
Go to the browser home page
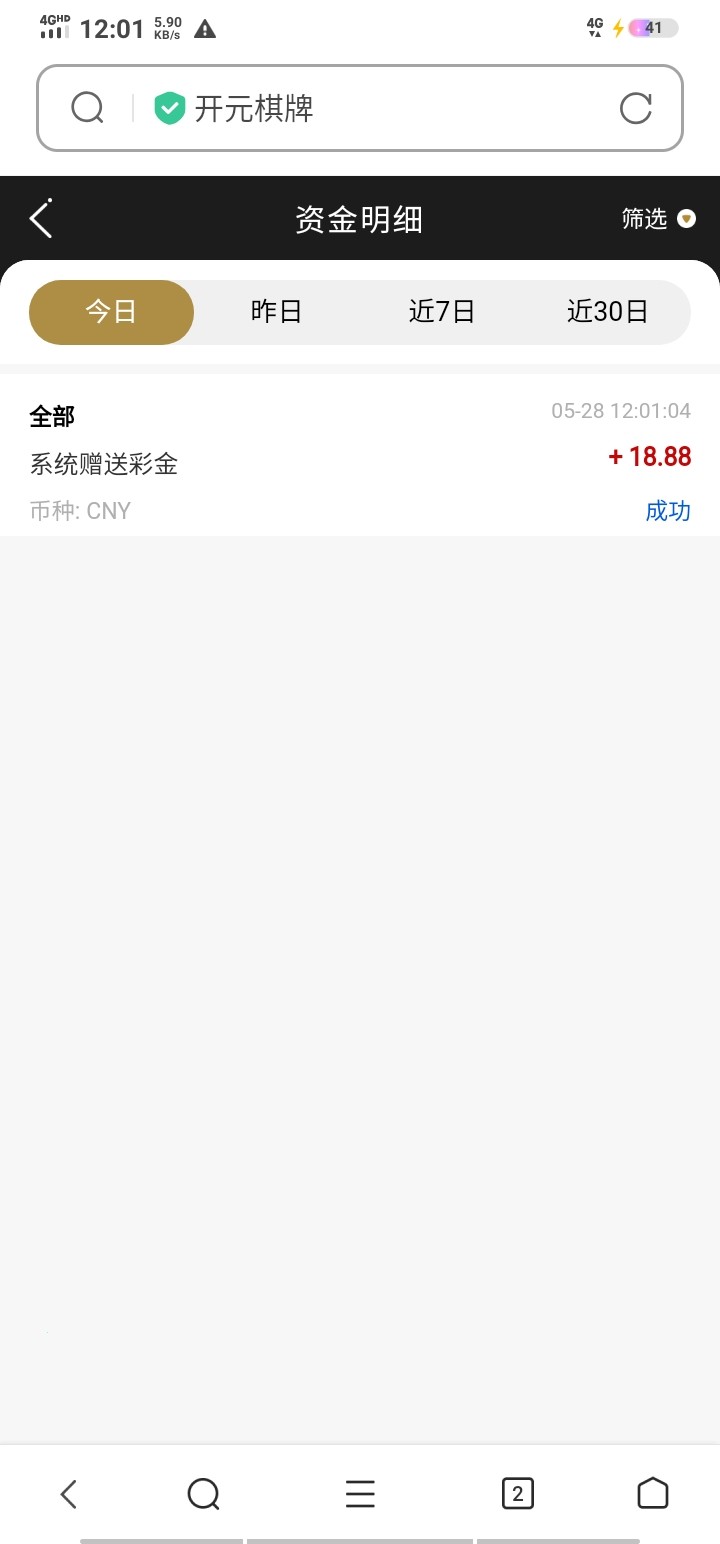(652, 1494)
